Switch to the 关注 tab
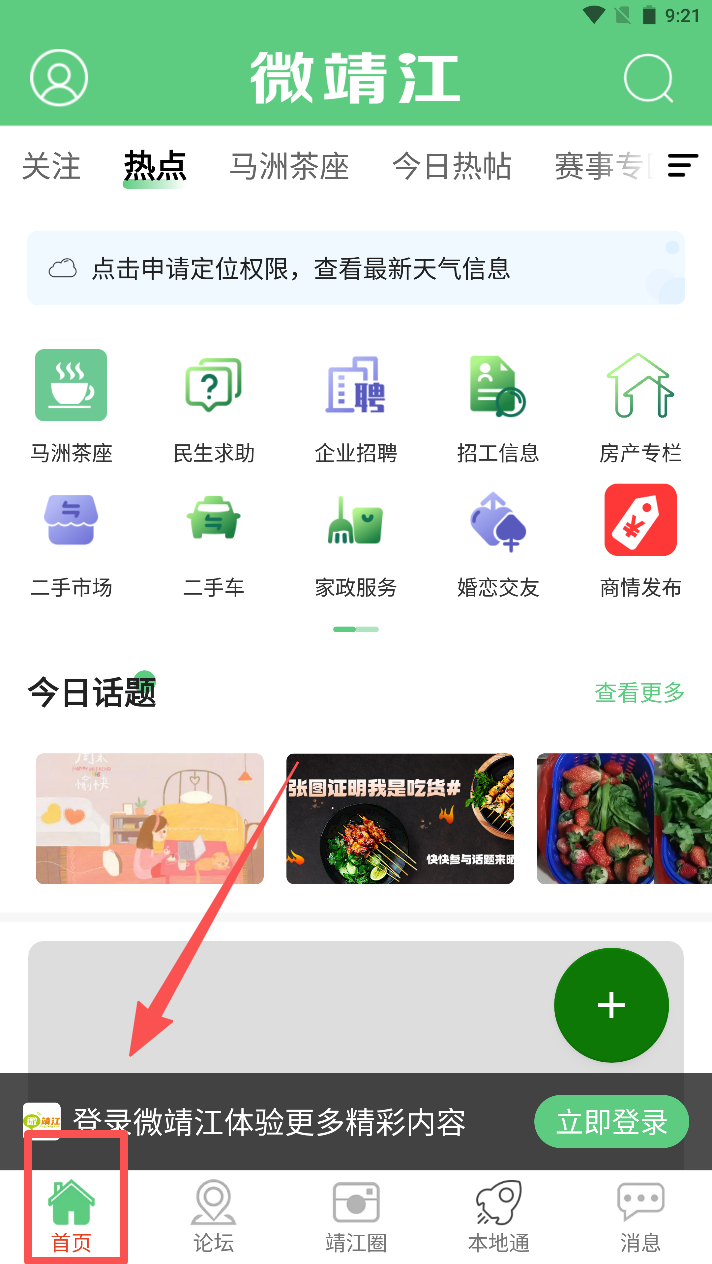This screenshot has width=712, height=1264. pos(51,166)
